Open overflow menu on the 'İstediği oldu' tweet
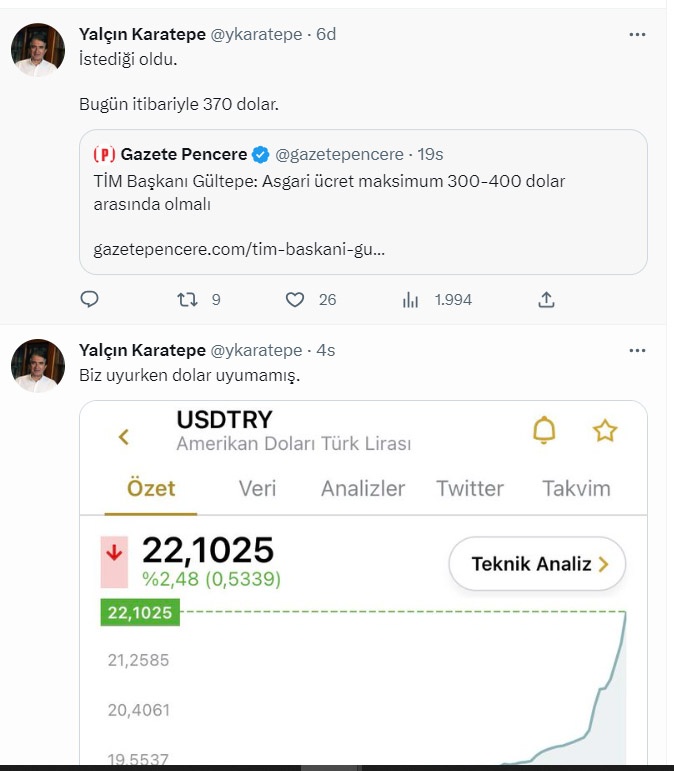674x771 pixels. [637, 34]
